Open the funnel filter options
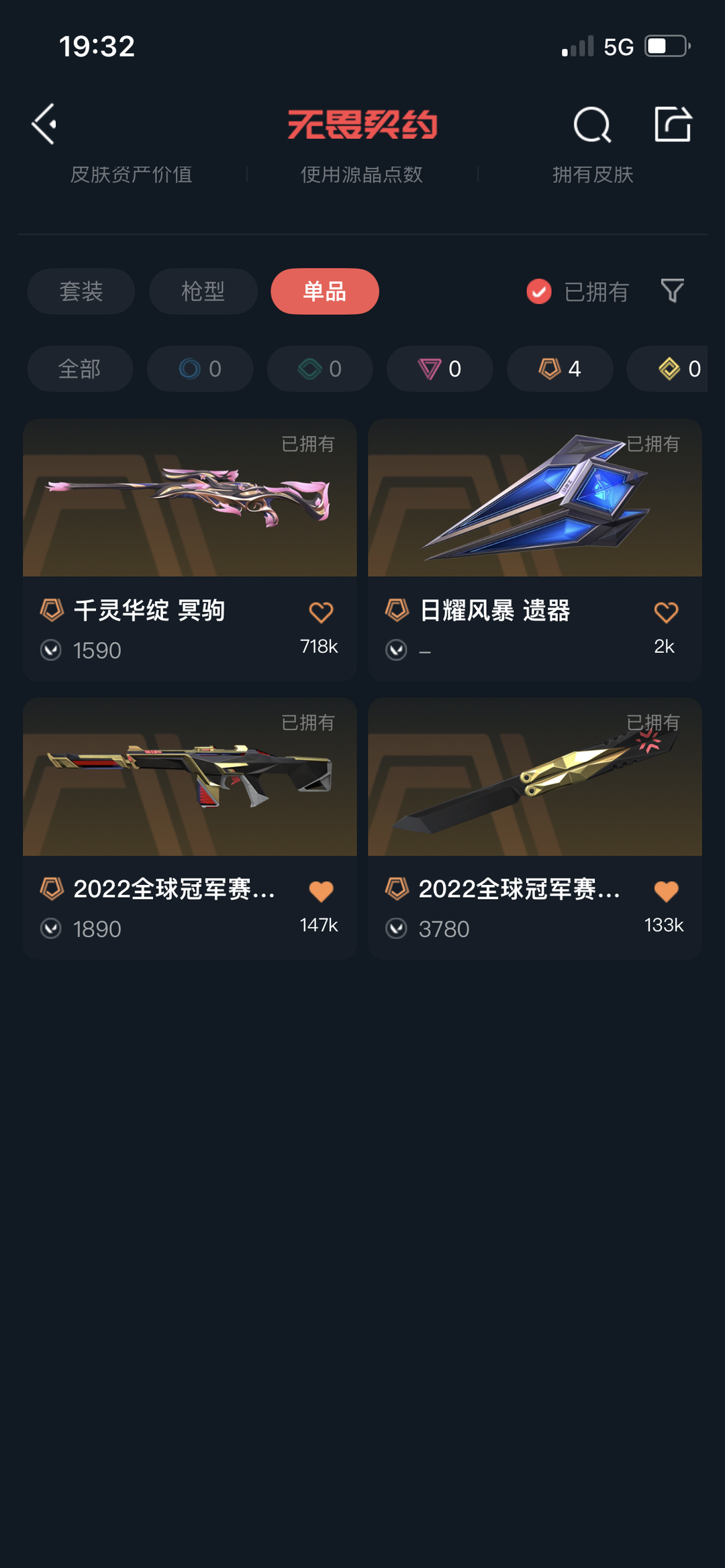 (x=672, y=291)
